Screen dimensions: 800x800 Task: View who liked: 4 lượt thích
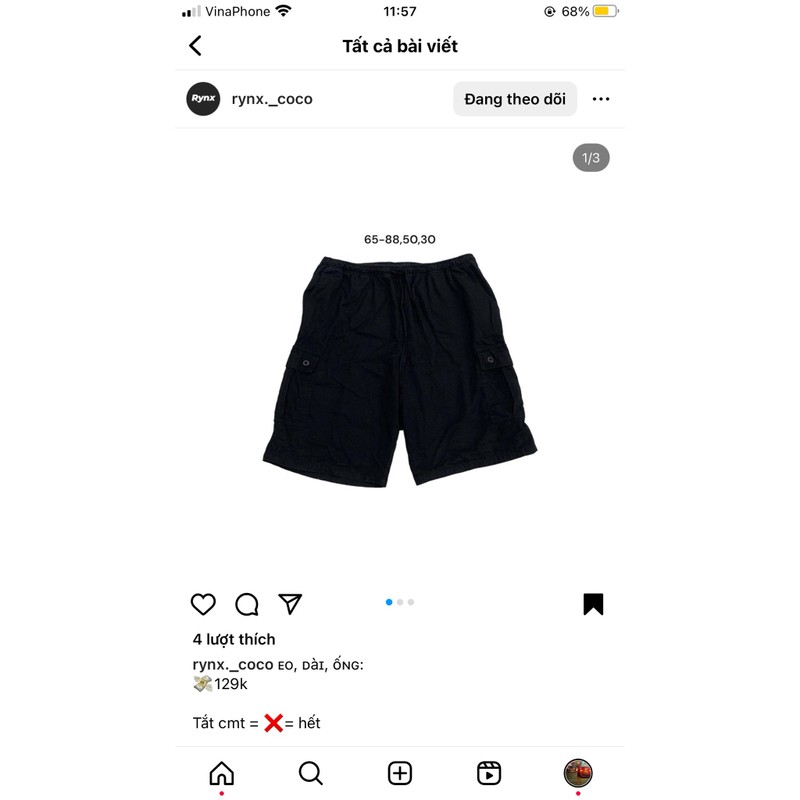click(x=234, y=639)
